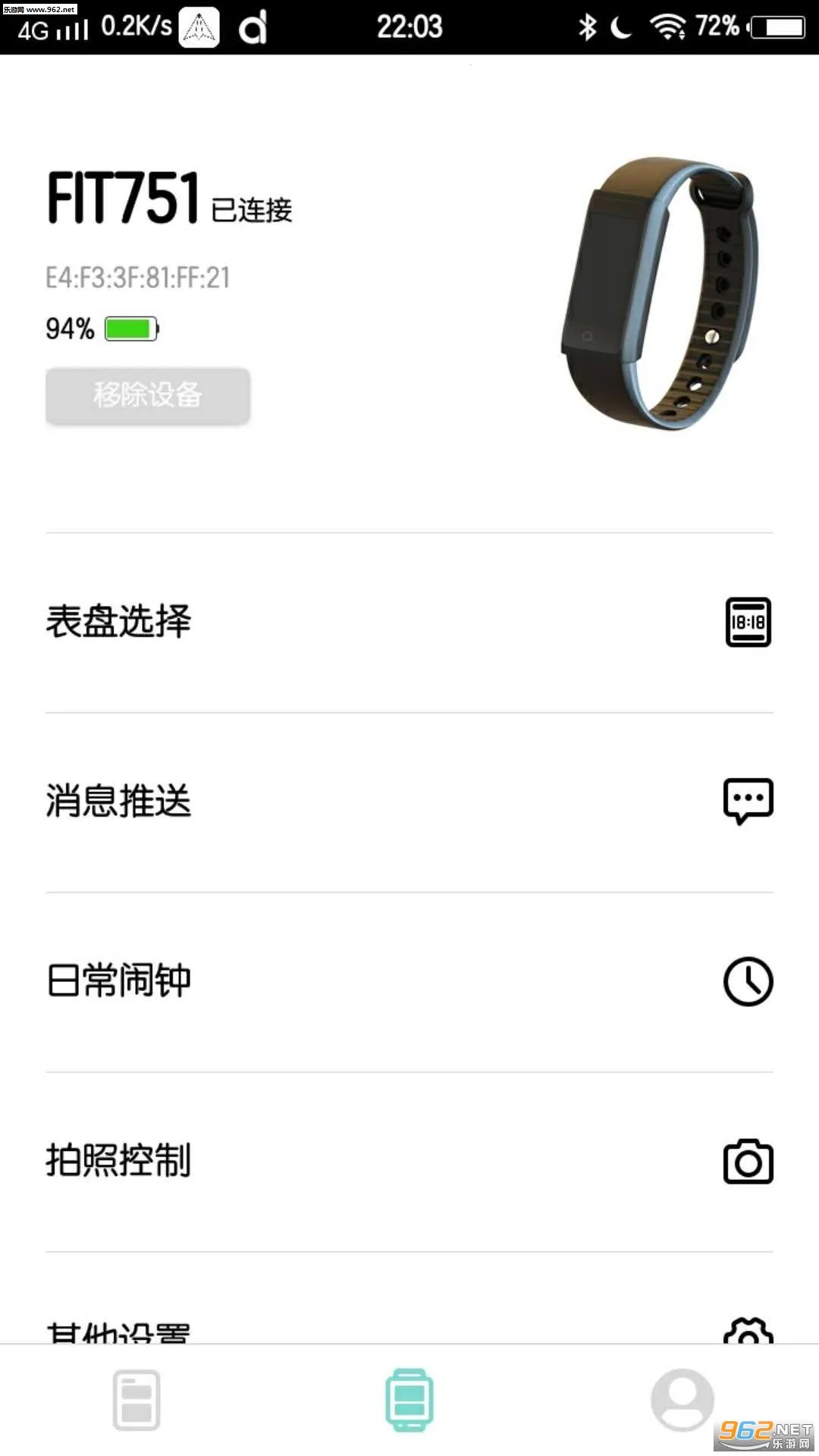Check the Bluetooth status icon
The width and height of the screenshot is (819, 1456).
tap(590, 27)
